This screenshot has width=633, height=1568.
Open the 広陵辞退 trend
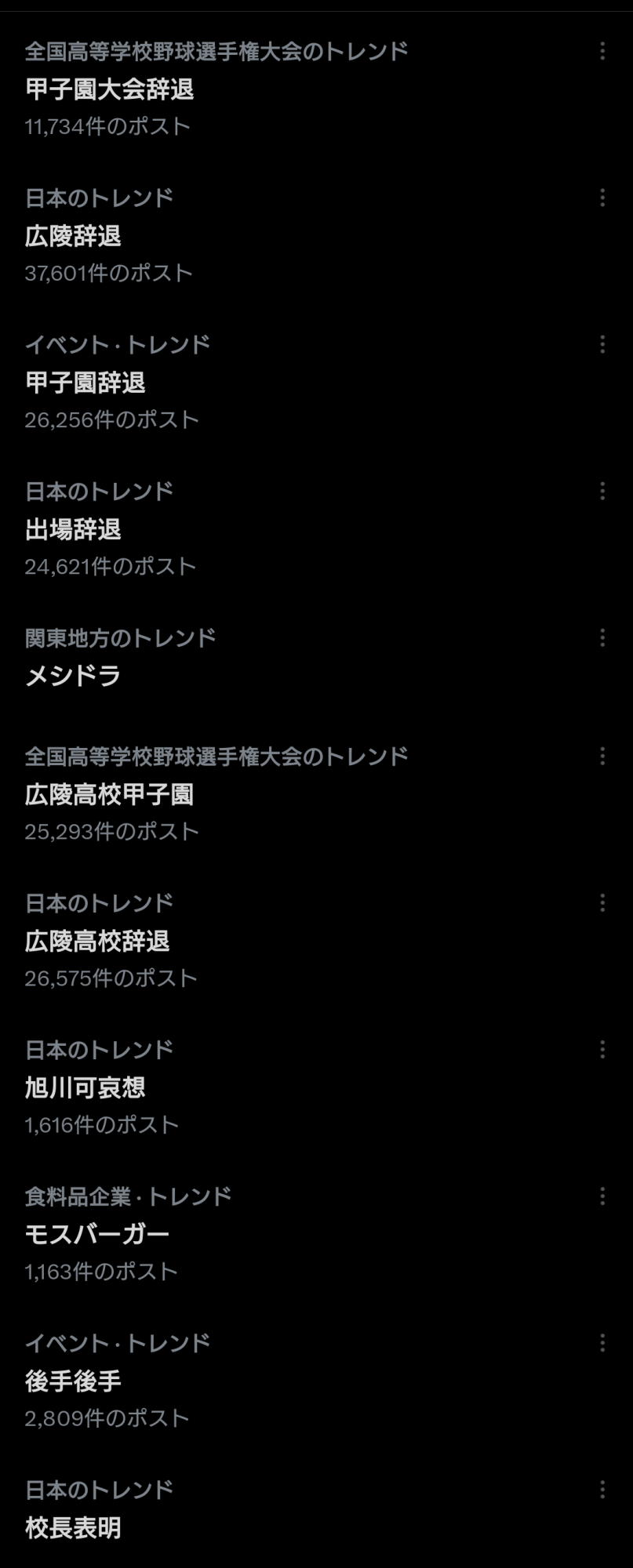74,236
